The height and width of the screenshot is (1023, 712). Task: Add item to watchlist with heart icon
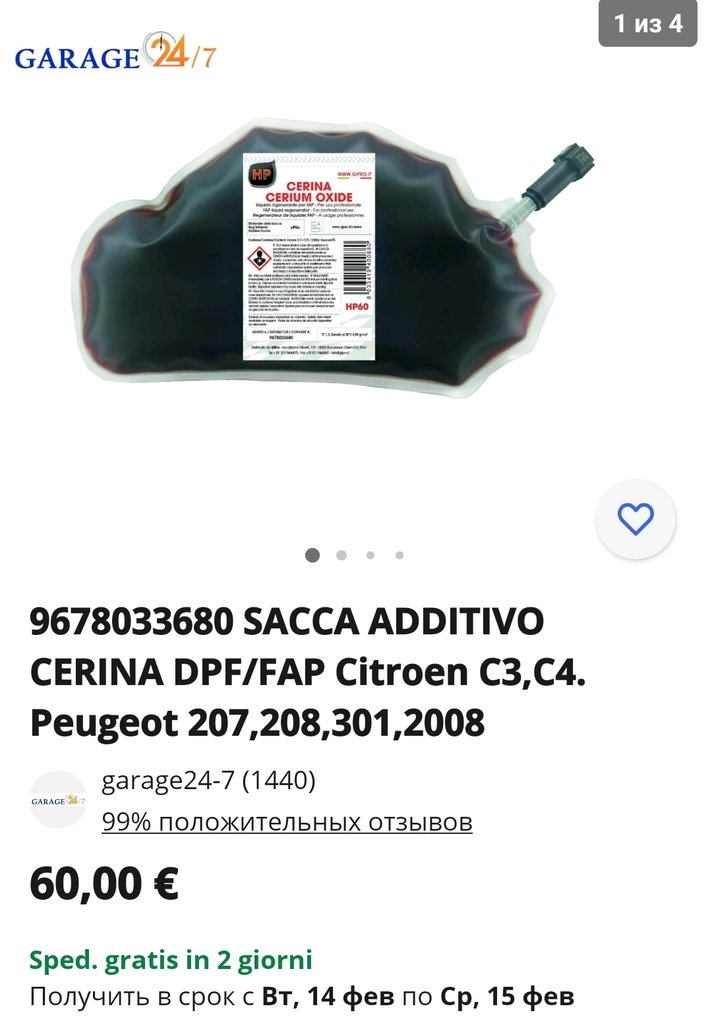coord(635,518)
